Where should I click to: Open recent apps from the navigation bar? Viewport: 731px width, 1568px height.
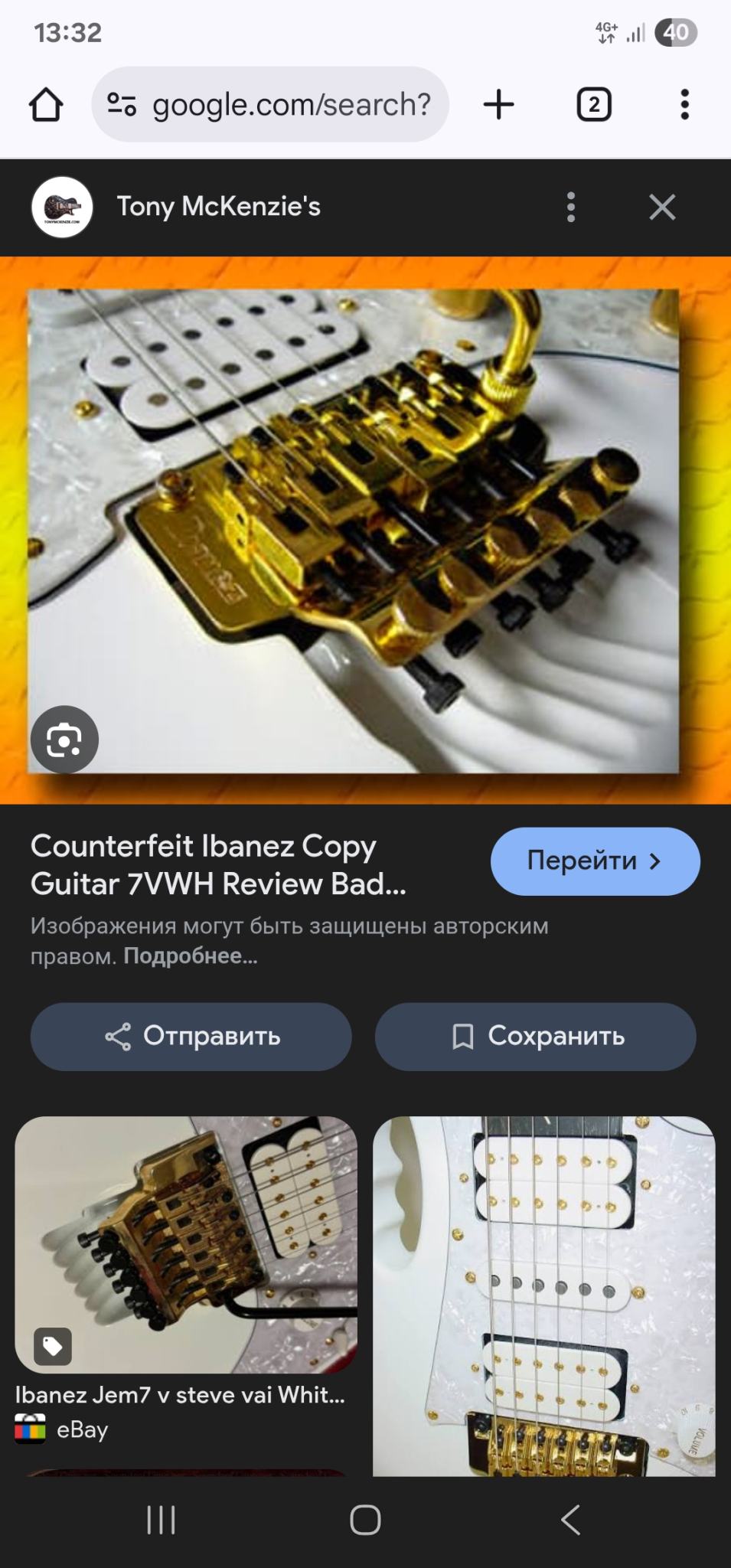pos(161,1520)
